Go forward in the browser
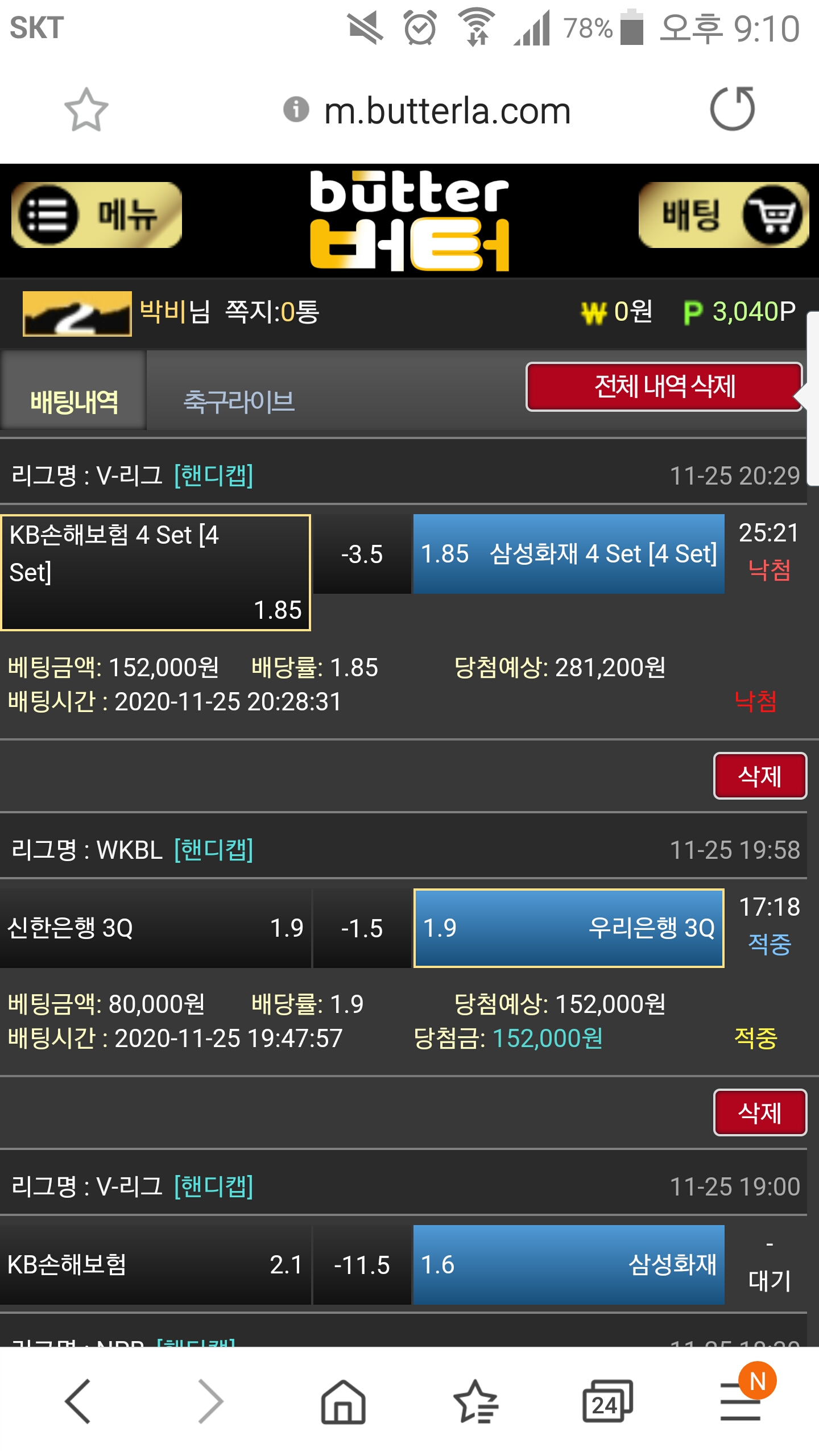819x1456 pixels. coord(210,1401)
